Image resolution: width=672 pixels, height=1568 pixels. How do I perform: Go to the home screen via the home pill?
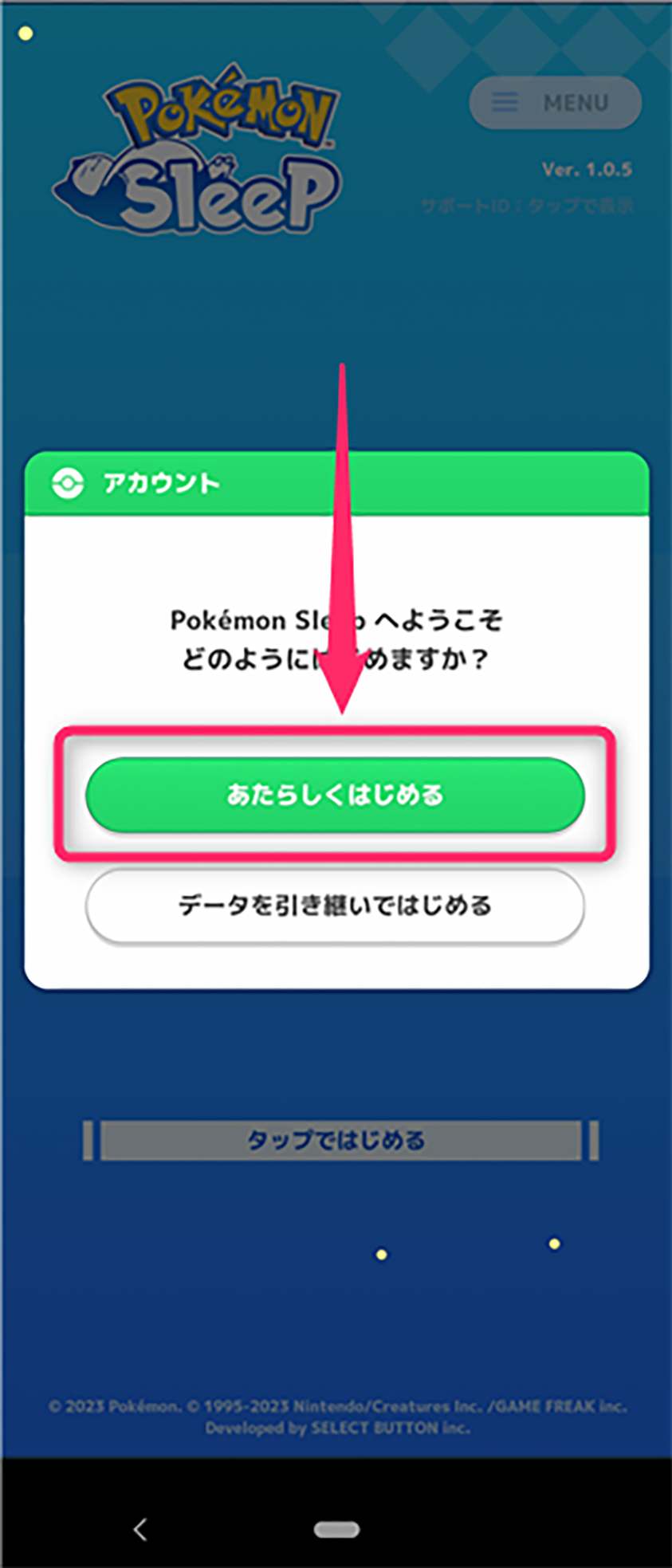click(336, 1529)
